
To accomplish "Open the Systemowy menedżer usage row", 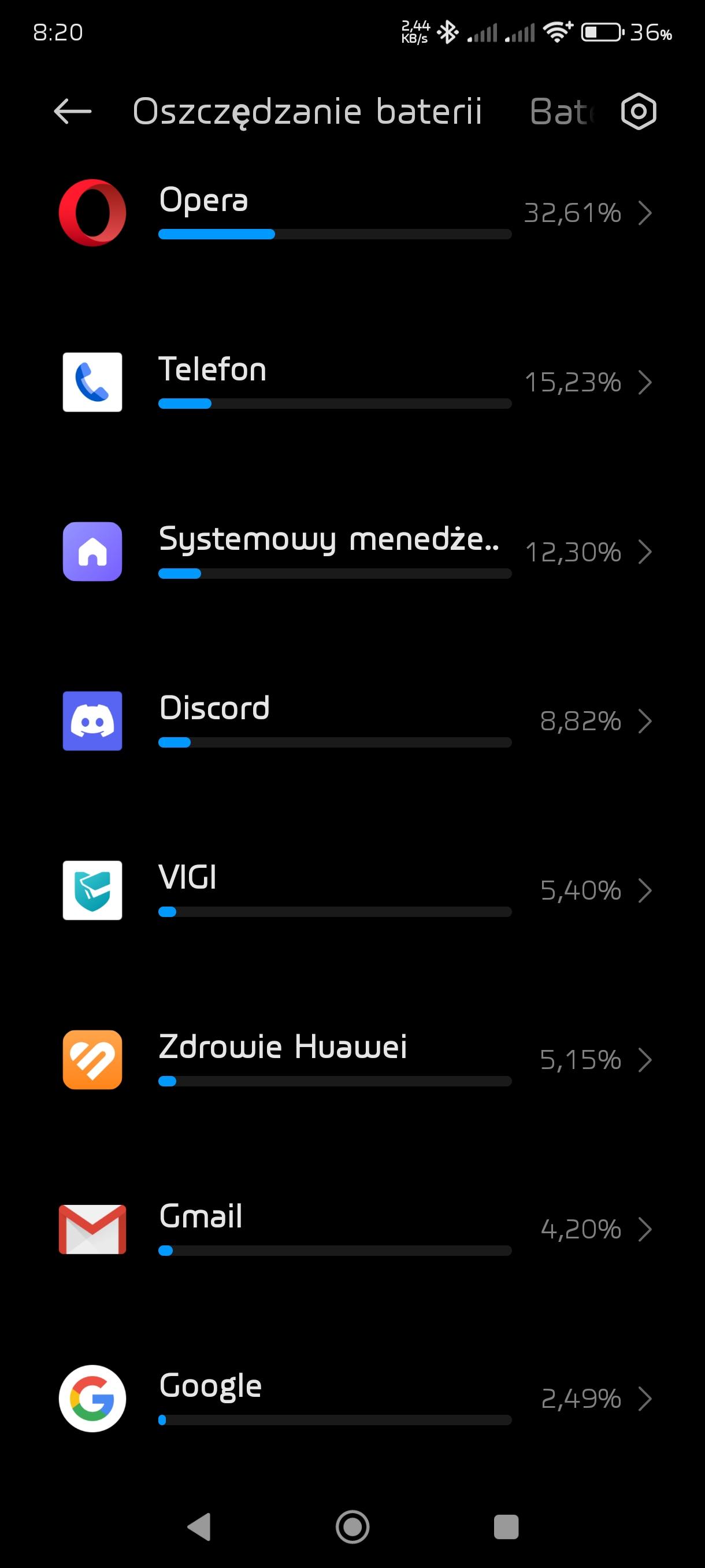I will point(353,552).
